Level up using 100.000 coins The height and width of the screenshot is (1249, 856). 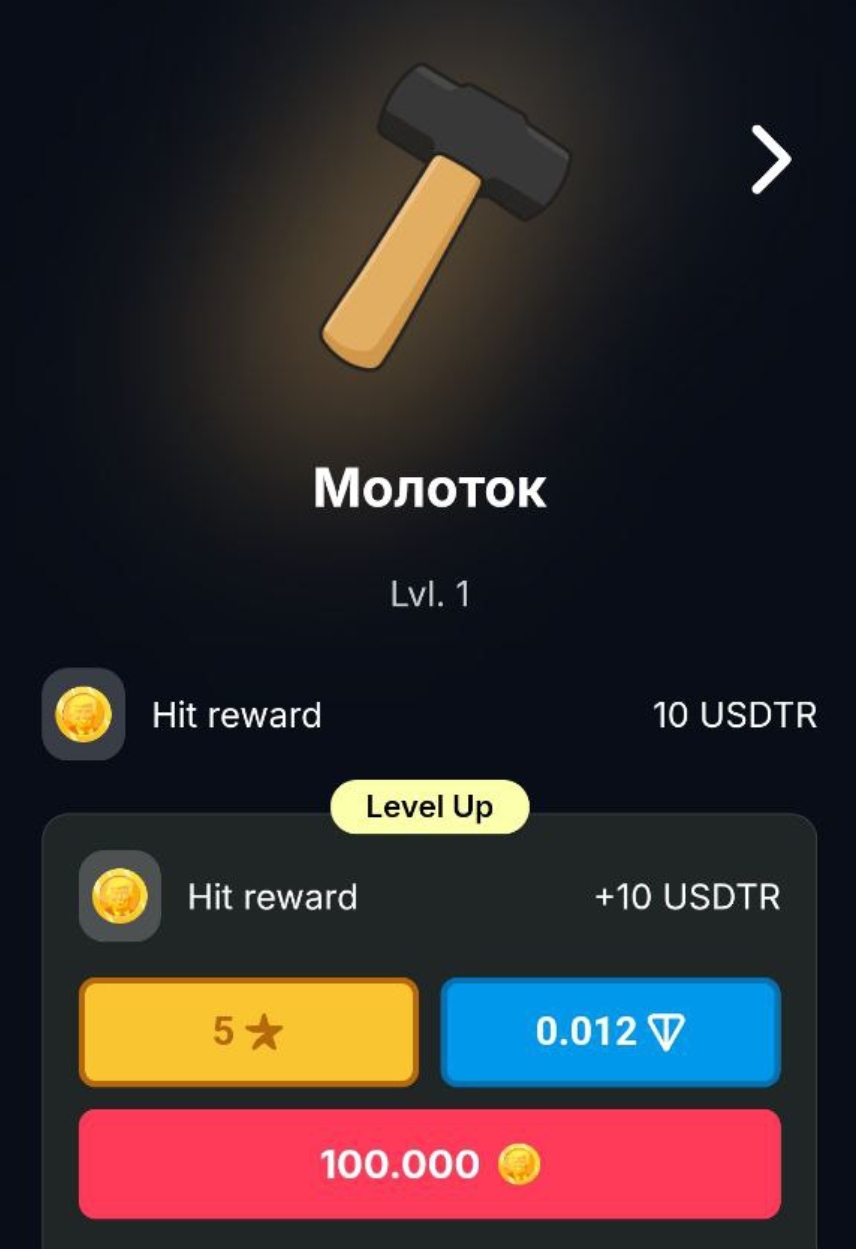429,1164
